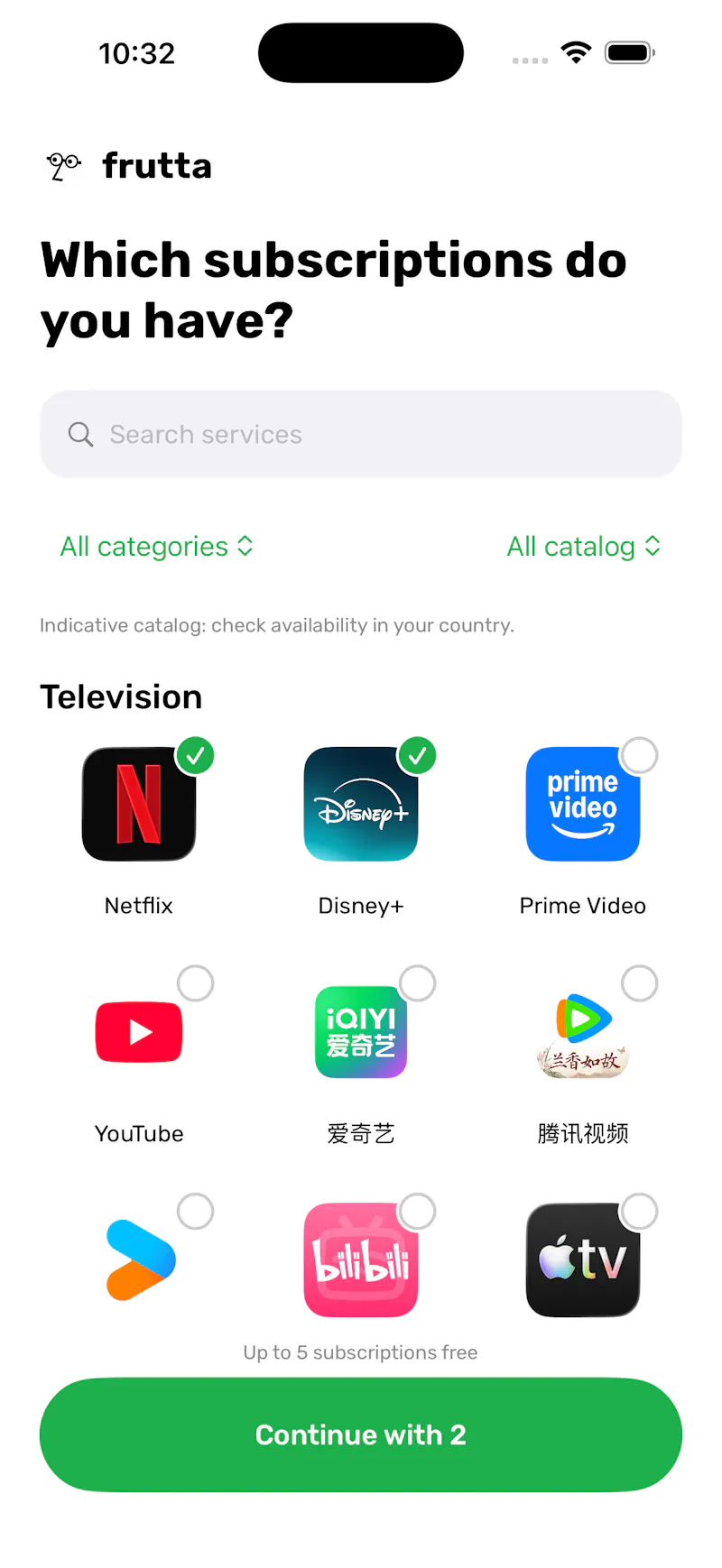Expand the All catalog picker
The width and height of the screenshot is (722, 1568).
pos(584,547)
